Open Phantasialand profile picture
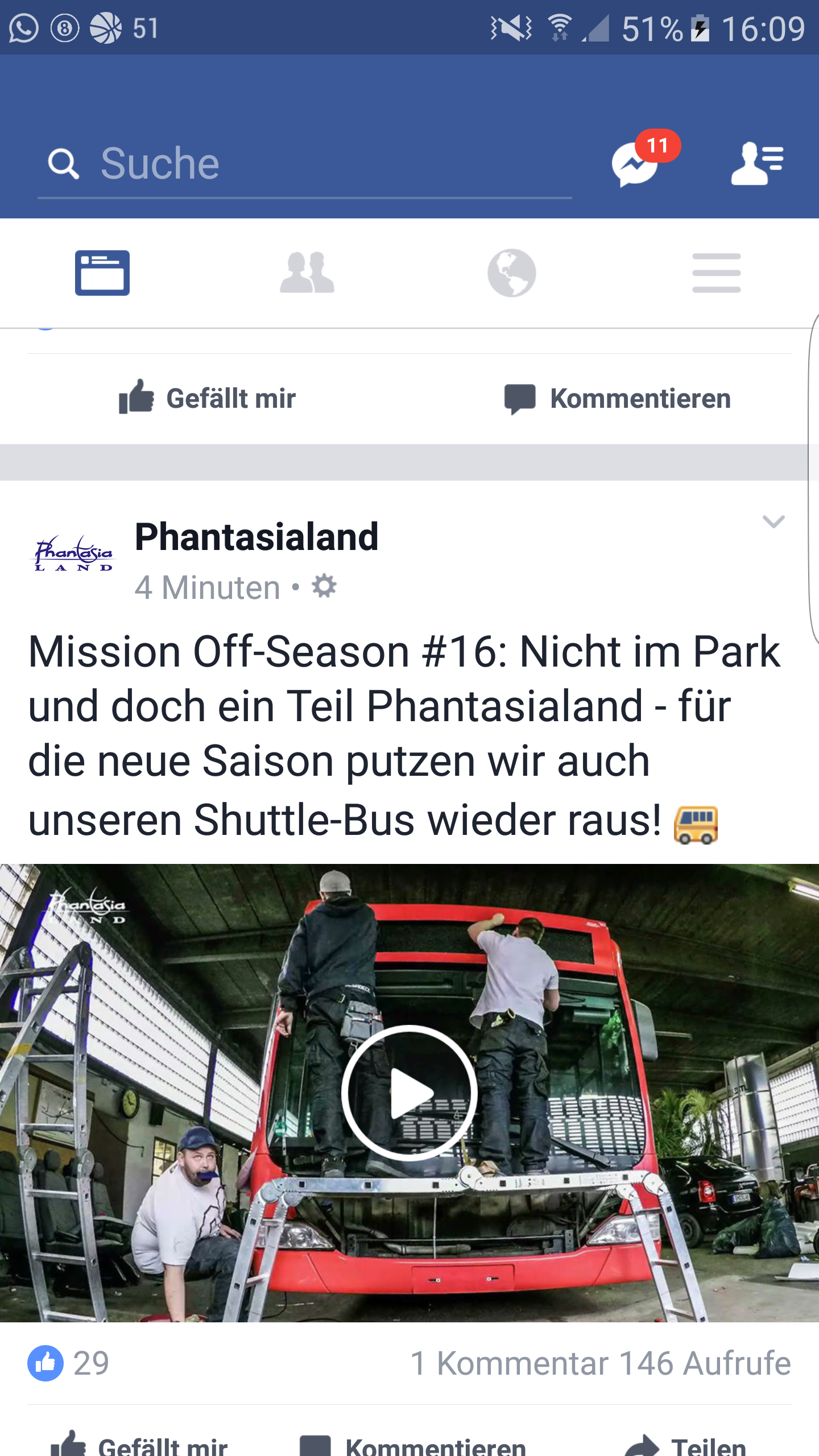The width and height of the screenshot is (819, 1456). coord(74,553)
